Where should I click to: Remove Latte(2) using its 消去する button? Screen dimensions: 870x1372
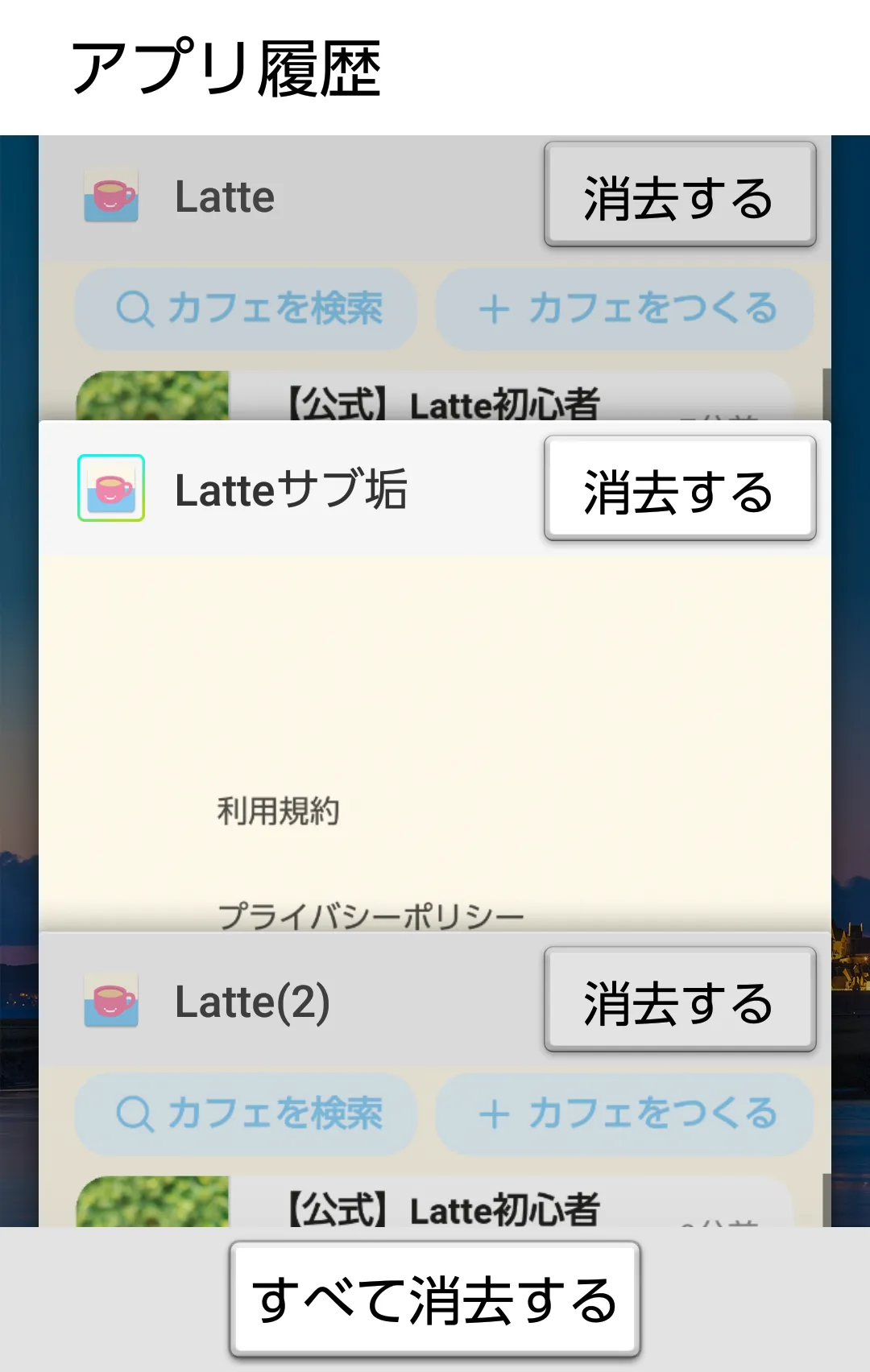pos(680,1000)
